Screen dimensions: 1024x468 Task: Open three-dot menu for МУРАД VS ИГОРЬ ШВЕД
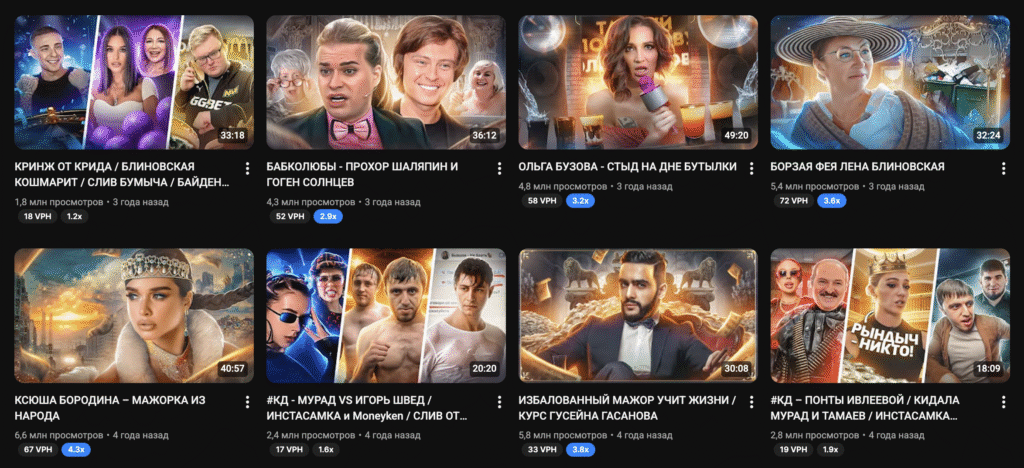[x=500, y=402]
